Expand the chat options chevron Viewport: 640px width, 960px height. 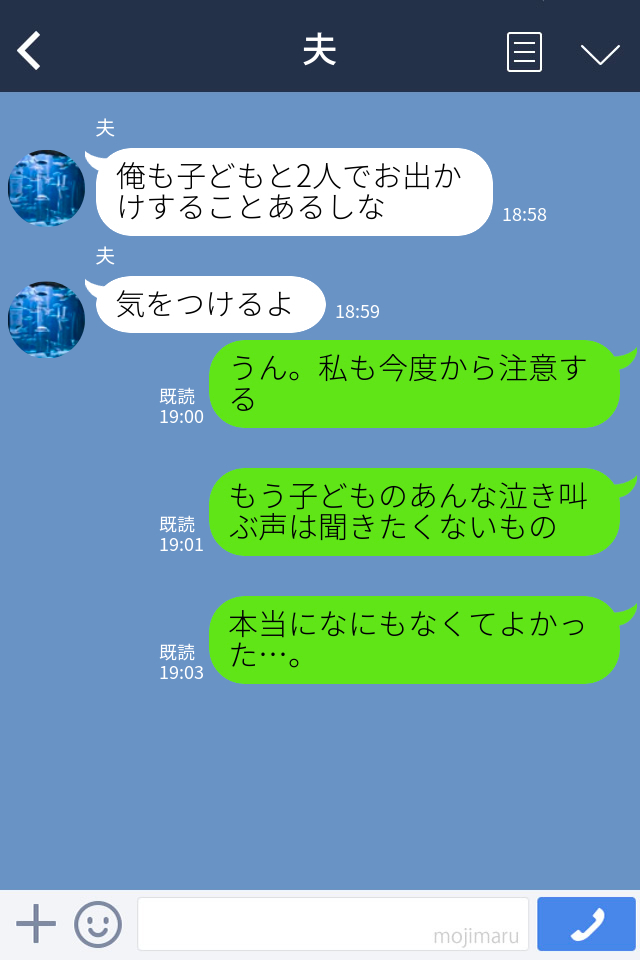600,53
